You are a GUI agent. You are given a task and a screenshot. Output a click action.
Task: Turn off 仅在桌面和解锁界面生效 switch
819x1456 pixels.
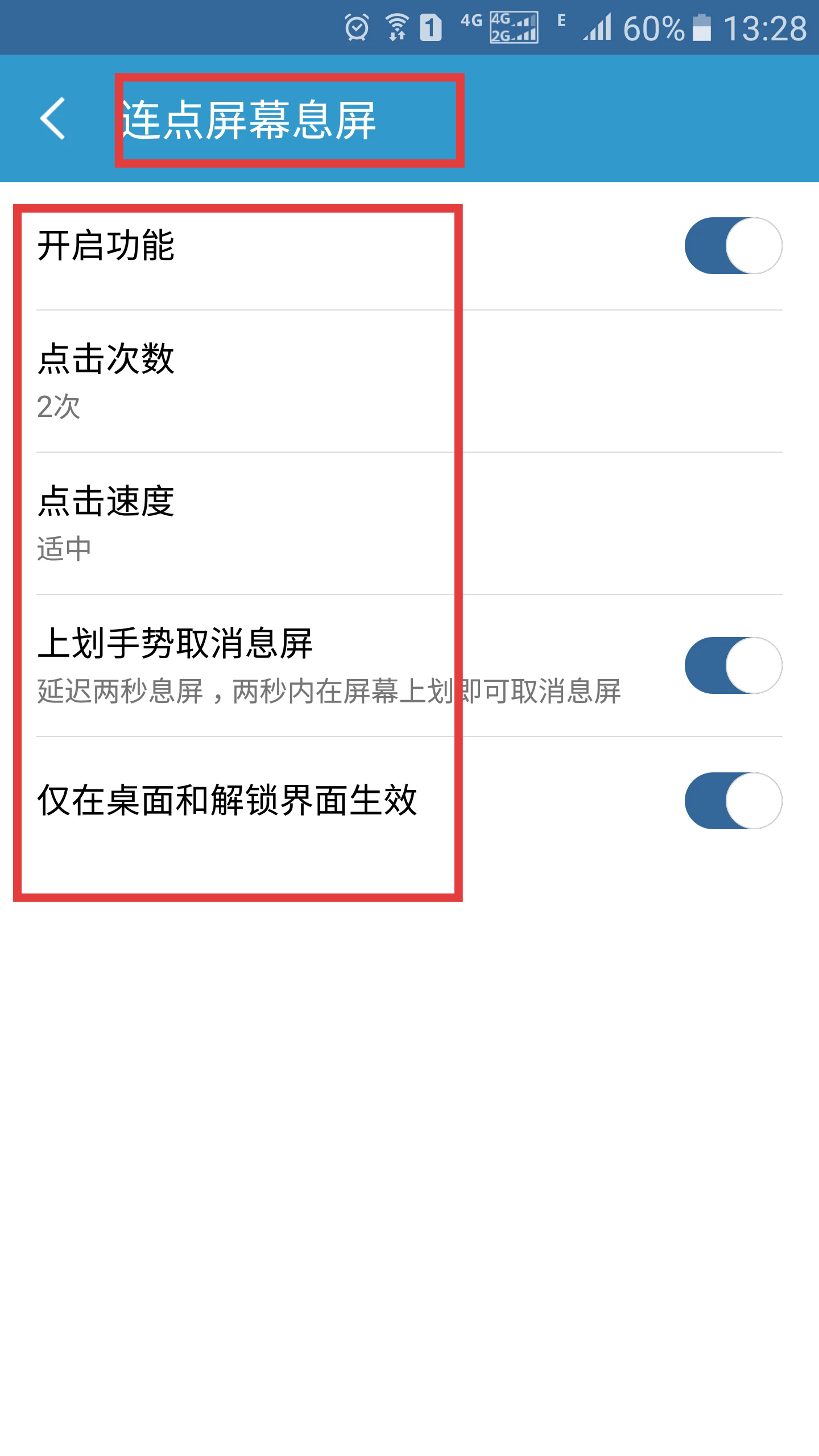click(733, 801)
